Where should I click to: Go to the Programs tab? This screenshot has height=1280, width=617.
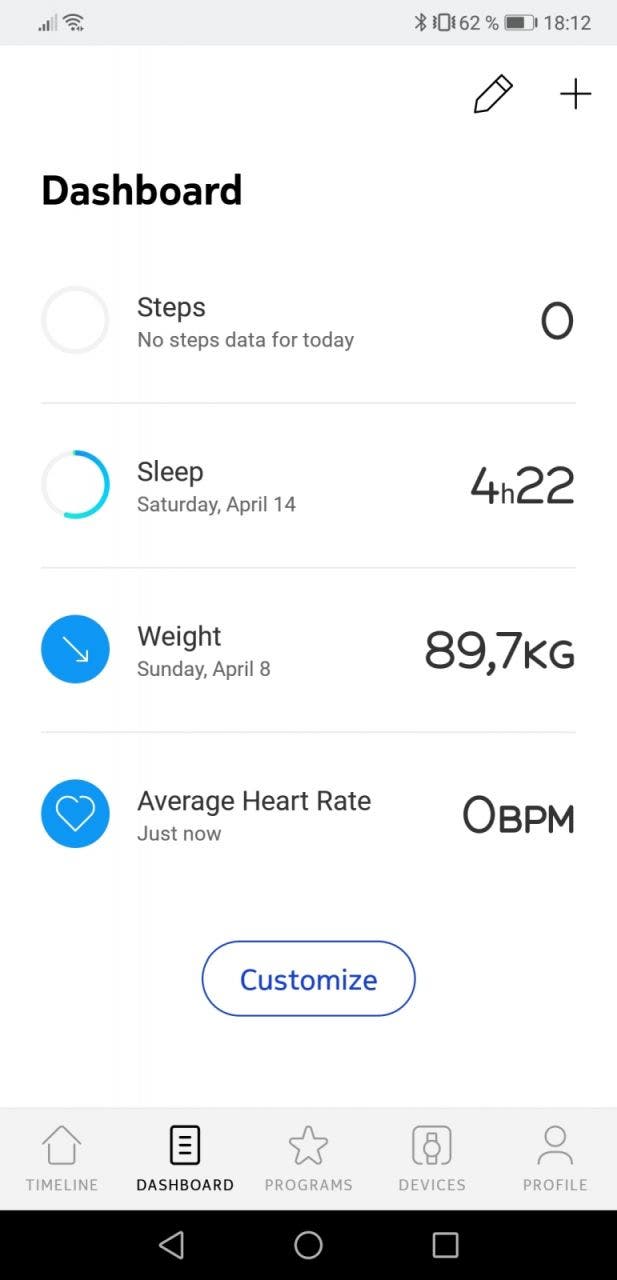point(308,1158)
